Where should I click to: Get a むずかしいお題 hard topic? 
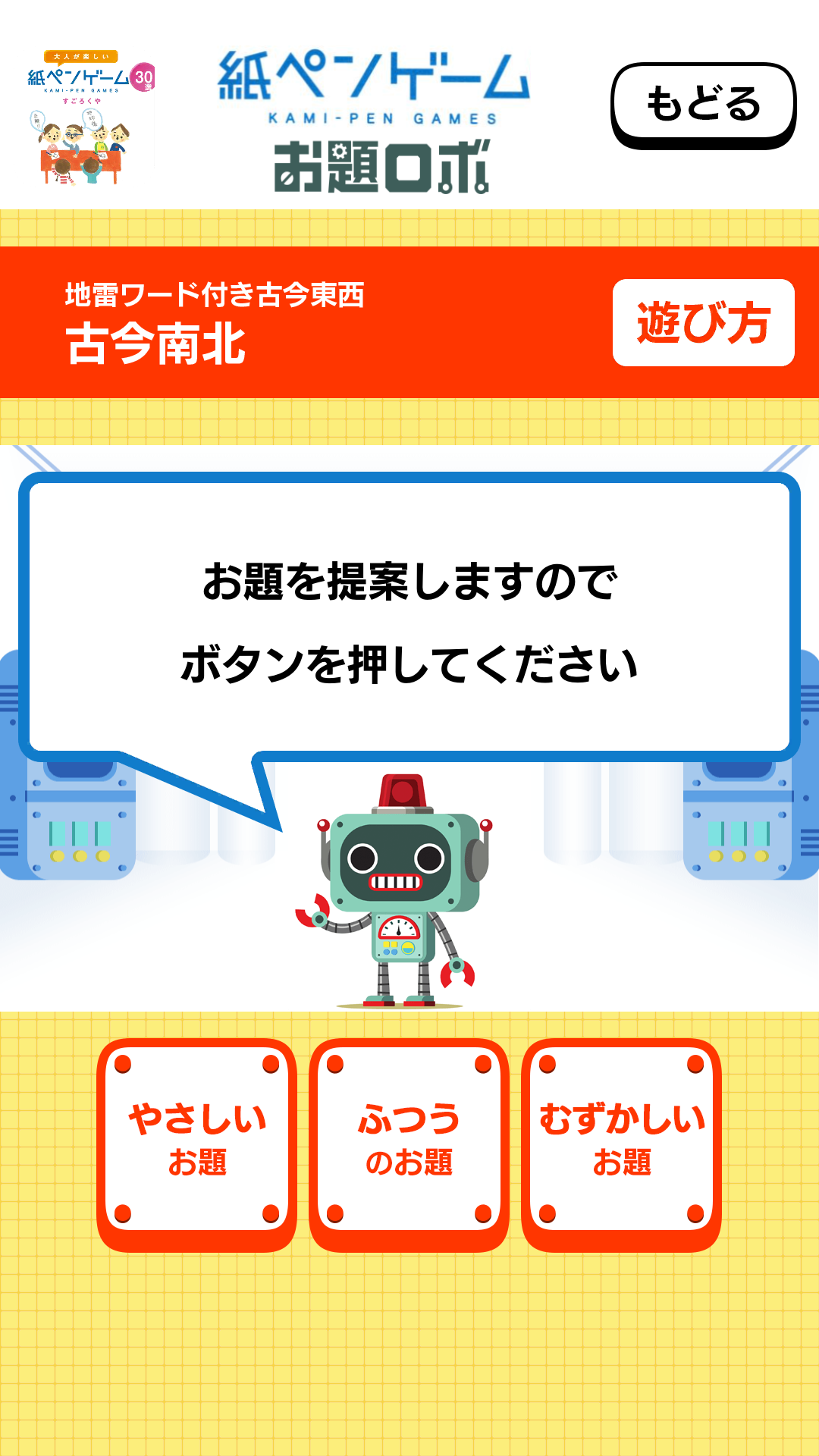pyautogui.click(x=621, y=1140)
